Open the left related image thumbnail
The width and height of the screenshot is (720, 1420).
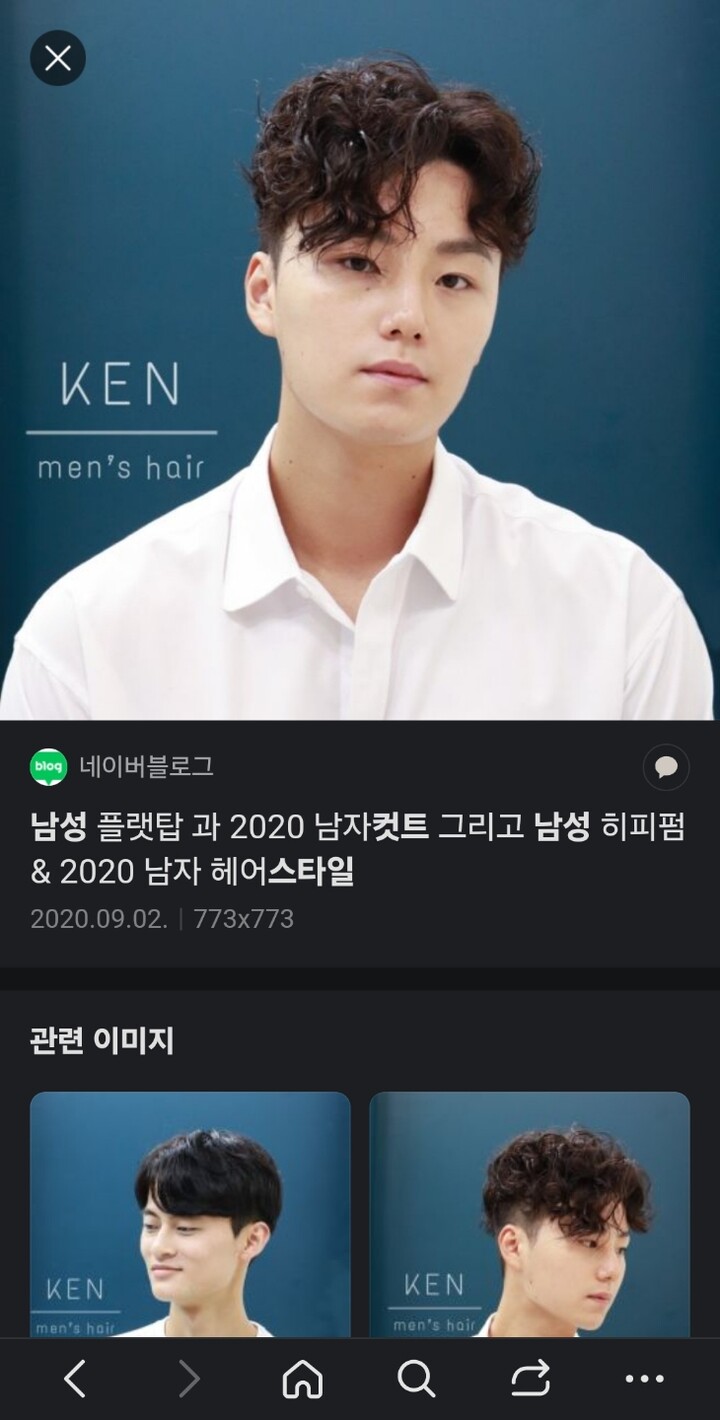190,1213
